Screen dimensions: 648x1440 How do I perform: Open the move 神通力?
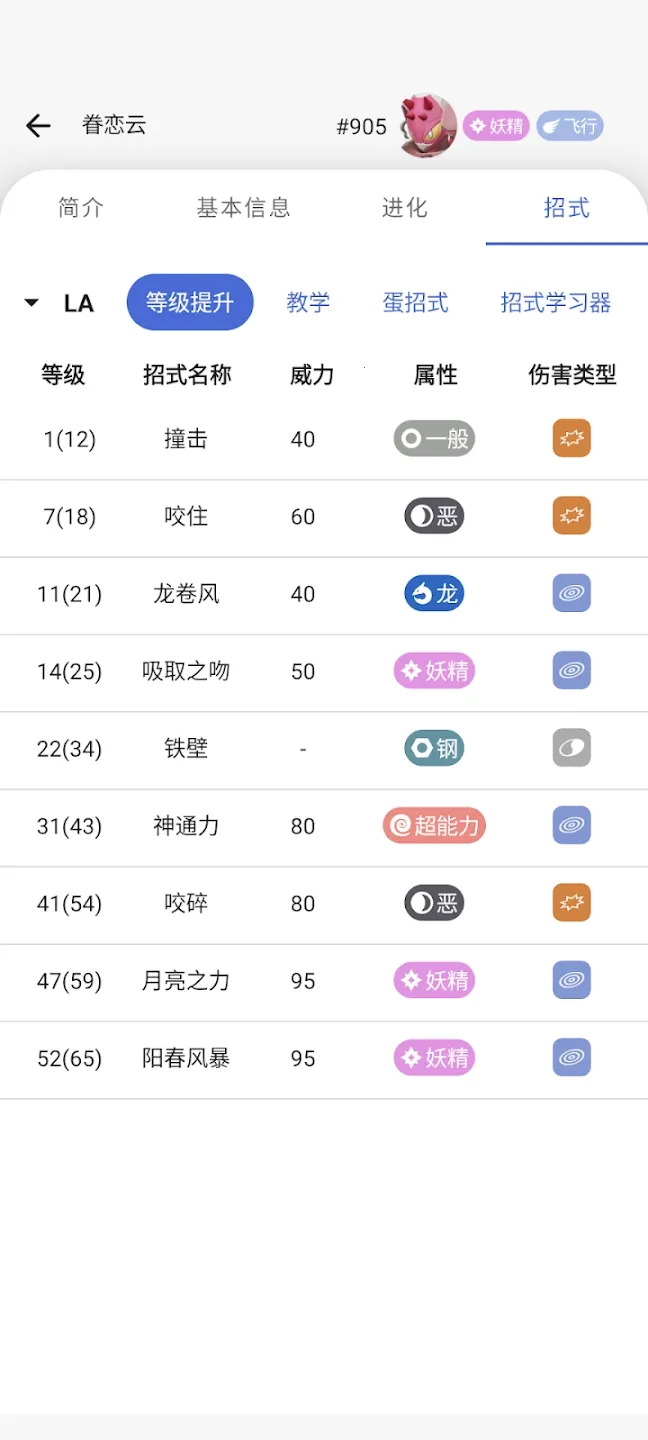point(186,826)
